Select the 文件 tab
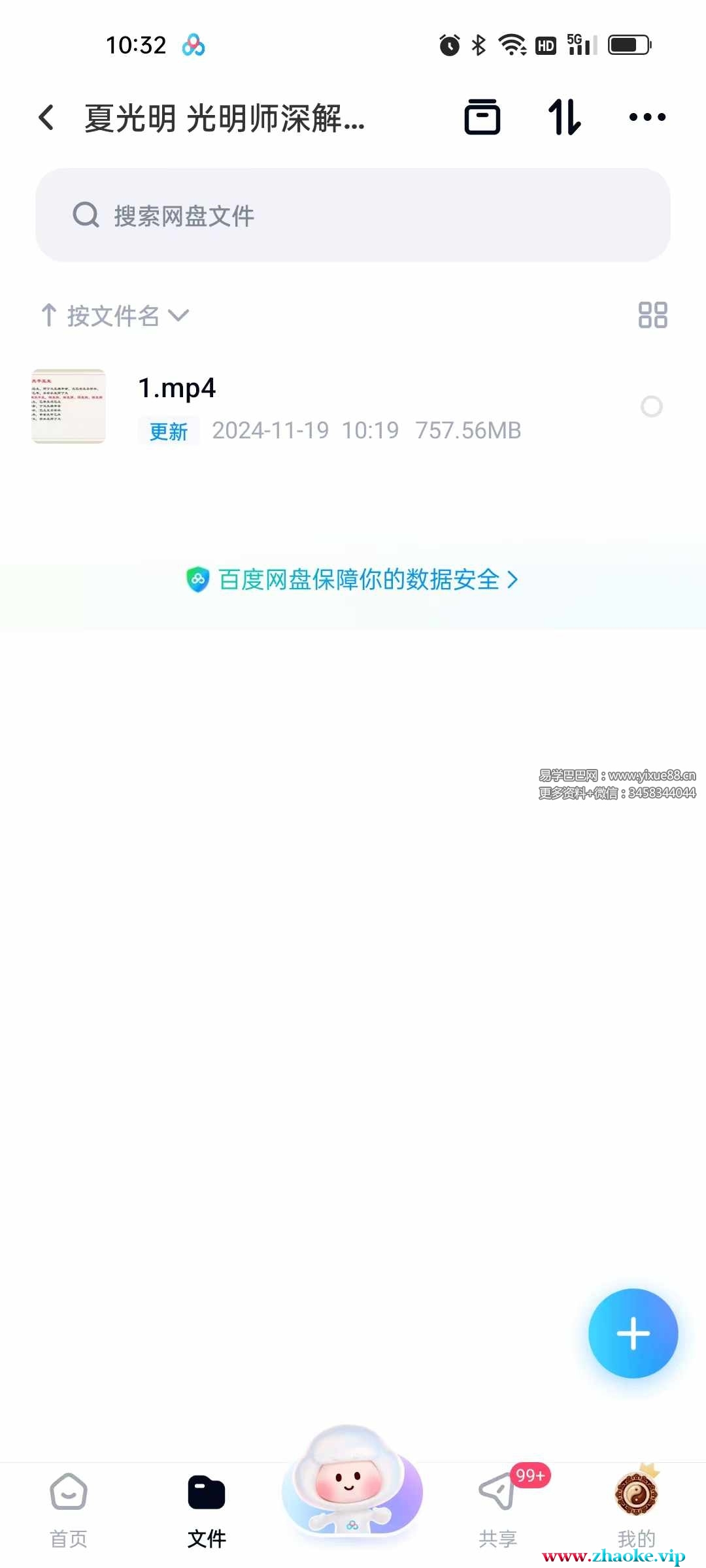The image size is (706, 1568). point(207,1510)
